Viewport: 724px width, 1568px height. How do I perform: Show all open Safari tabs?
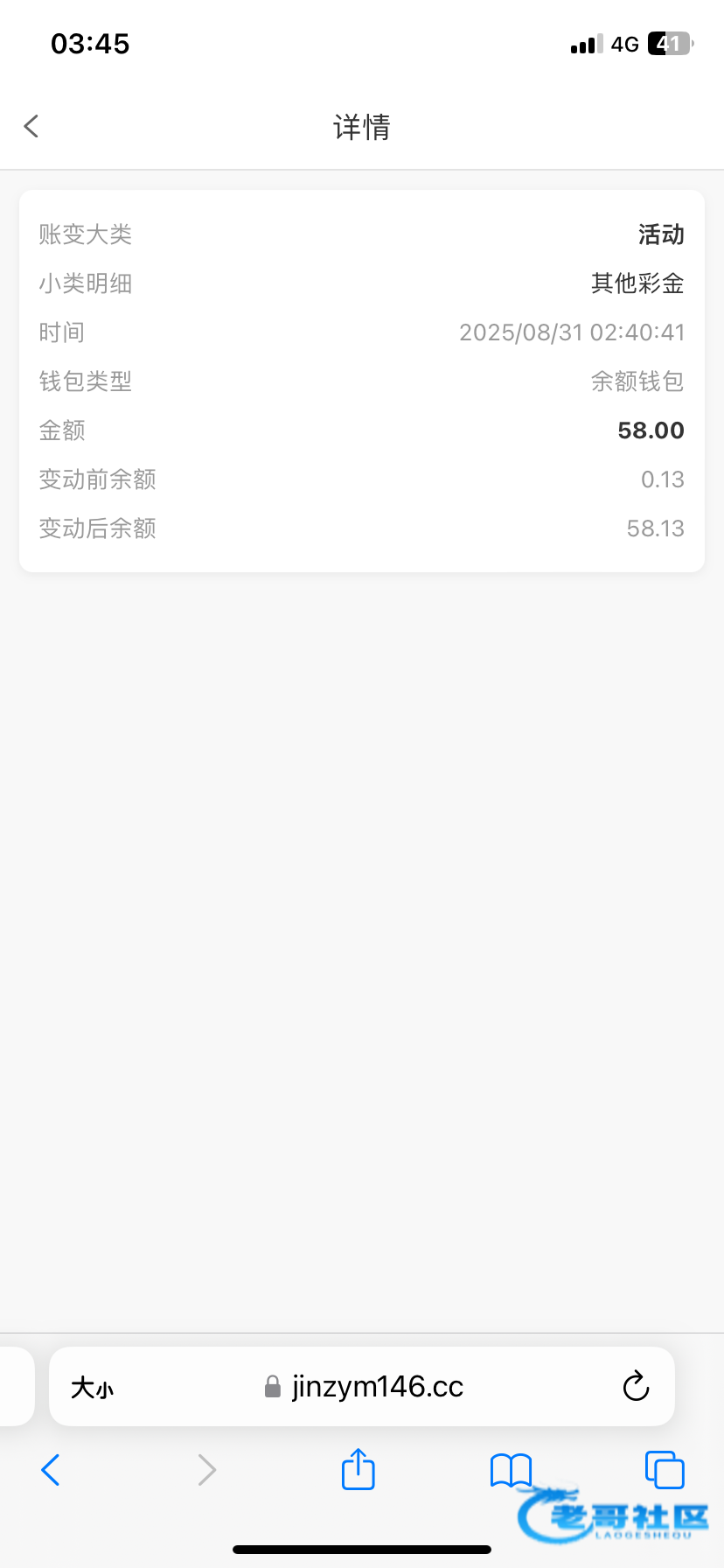pyautogui.click(x=664, y=1470)
